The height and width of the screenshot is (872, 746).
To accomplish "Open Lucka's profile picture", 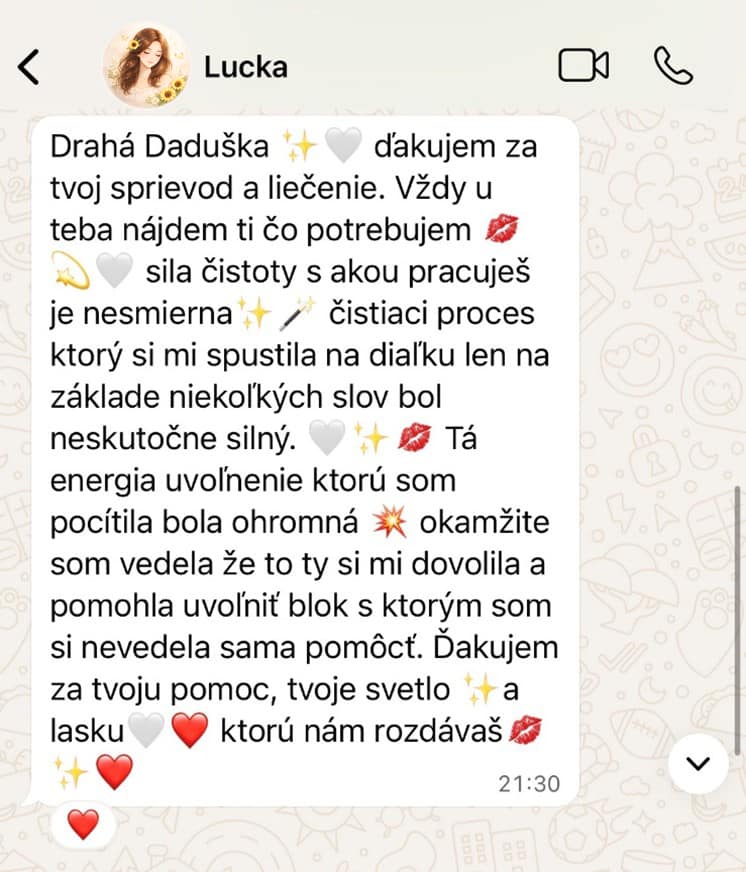I will [146, 66].
